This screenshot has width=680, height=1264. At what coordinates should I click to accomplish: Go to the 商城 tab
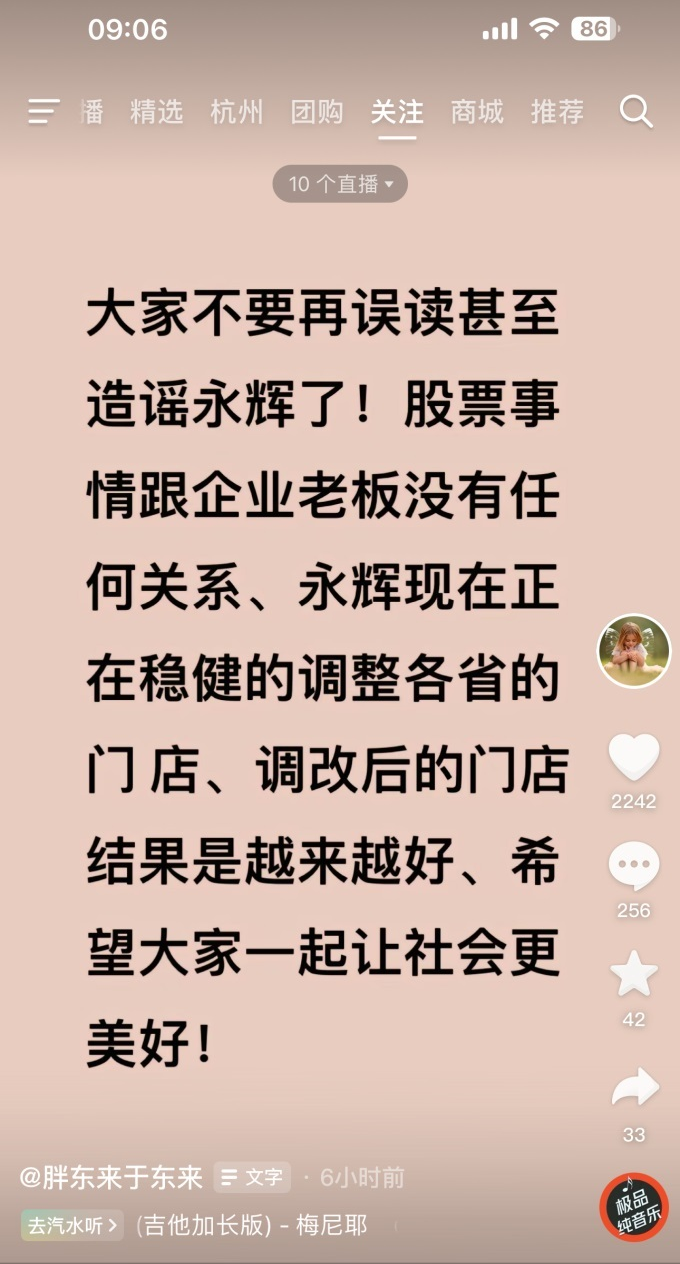(x=477, y=111)
